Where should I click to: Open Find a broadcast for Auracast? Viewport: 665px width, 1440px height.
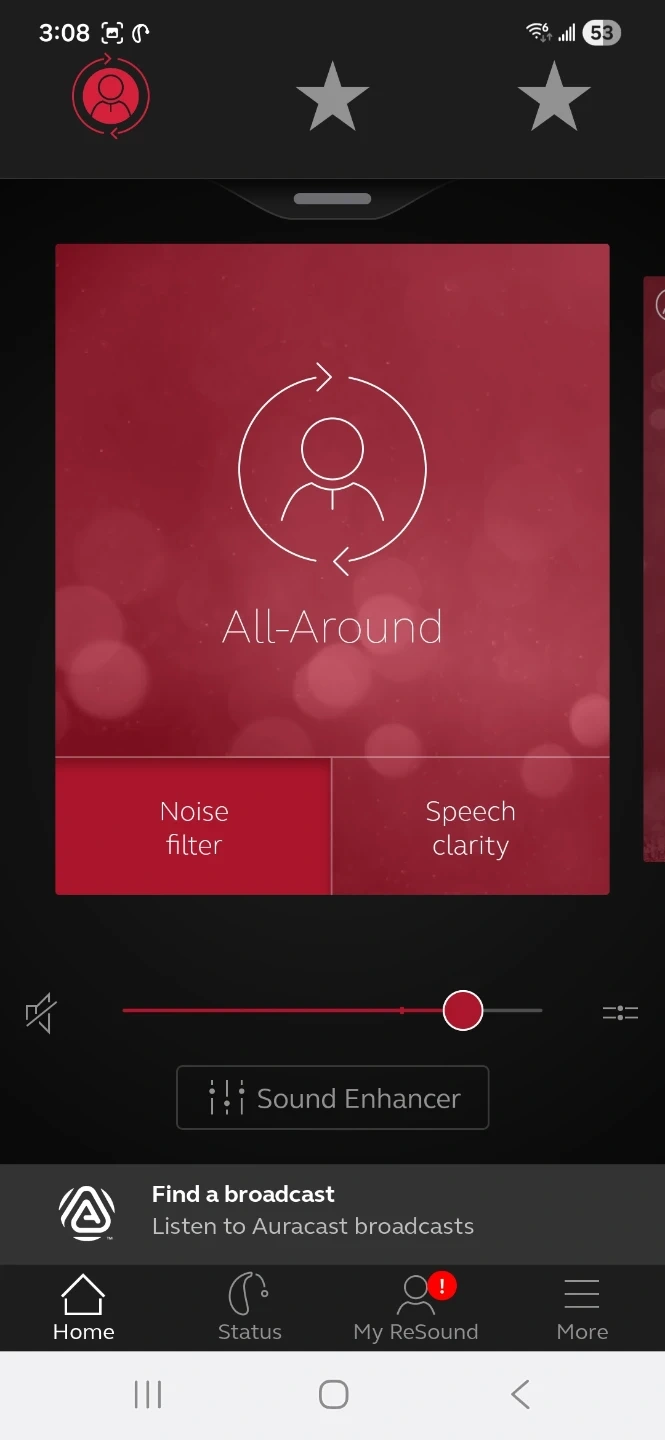coord(332,1212)
